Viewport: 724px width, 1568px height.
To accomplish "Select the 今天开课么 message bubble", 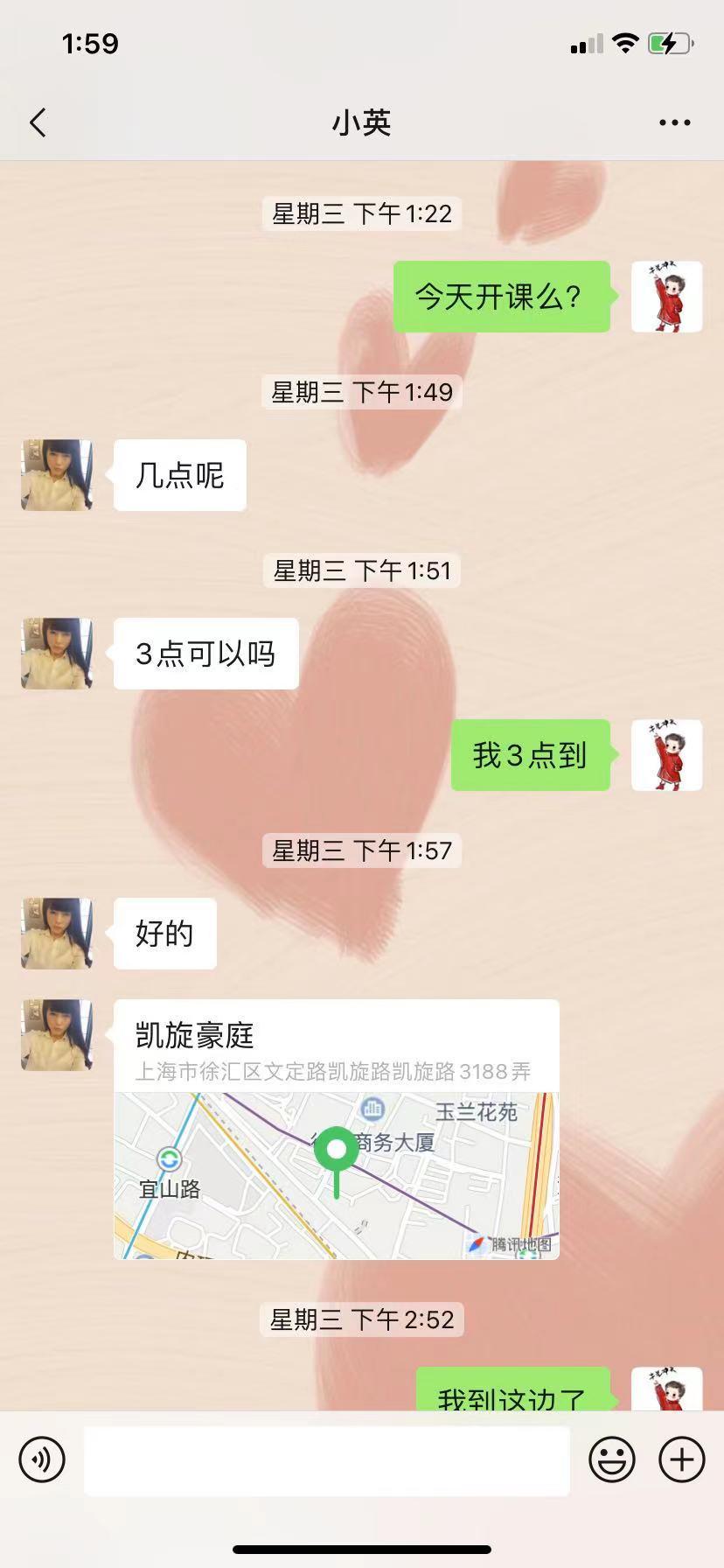I will point(503,297).
